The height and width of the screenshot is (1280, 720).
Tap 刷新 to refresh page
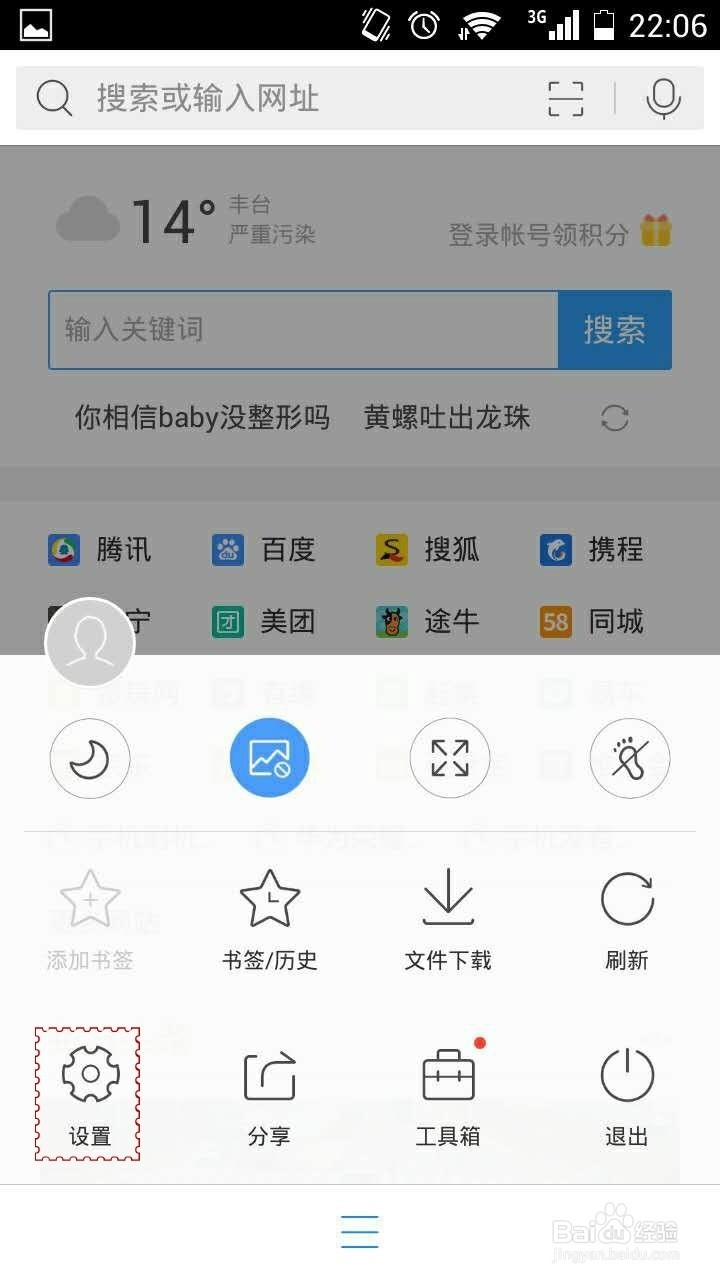point(627,918)
